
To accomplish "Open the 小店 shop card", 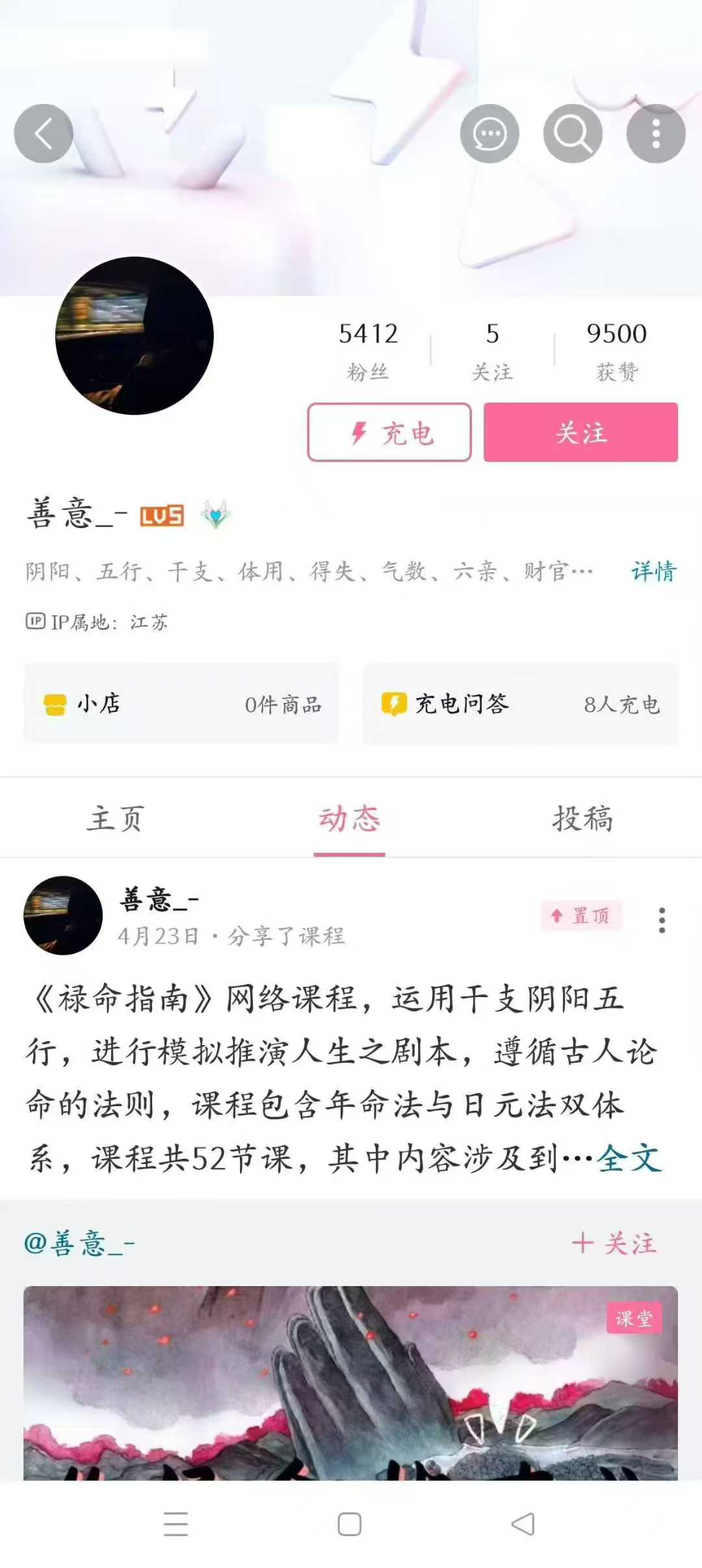I will point(181,704).
